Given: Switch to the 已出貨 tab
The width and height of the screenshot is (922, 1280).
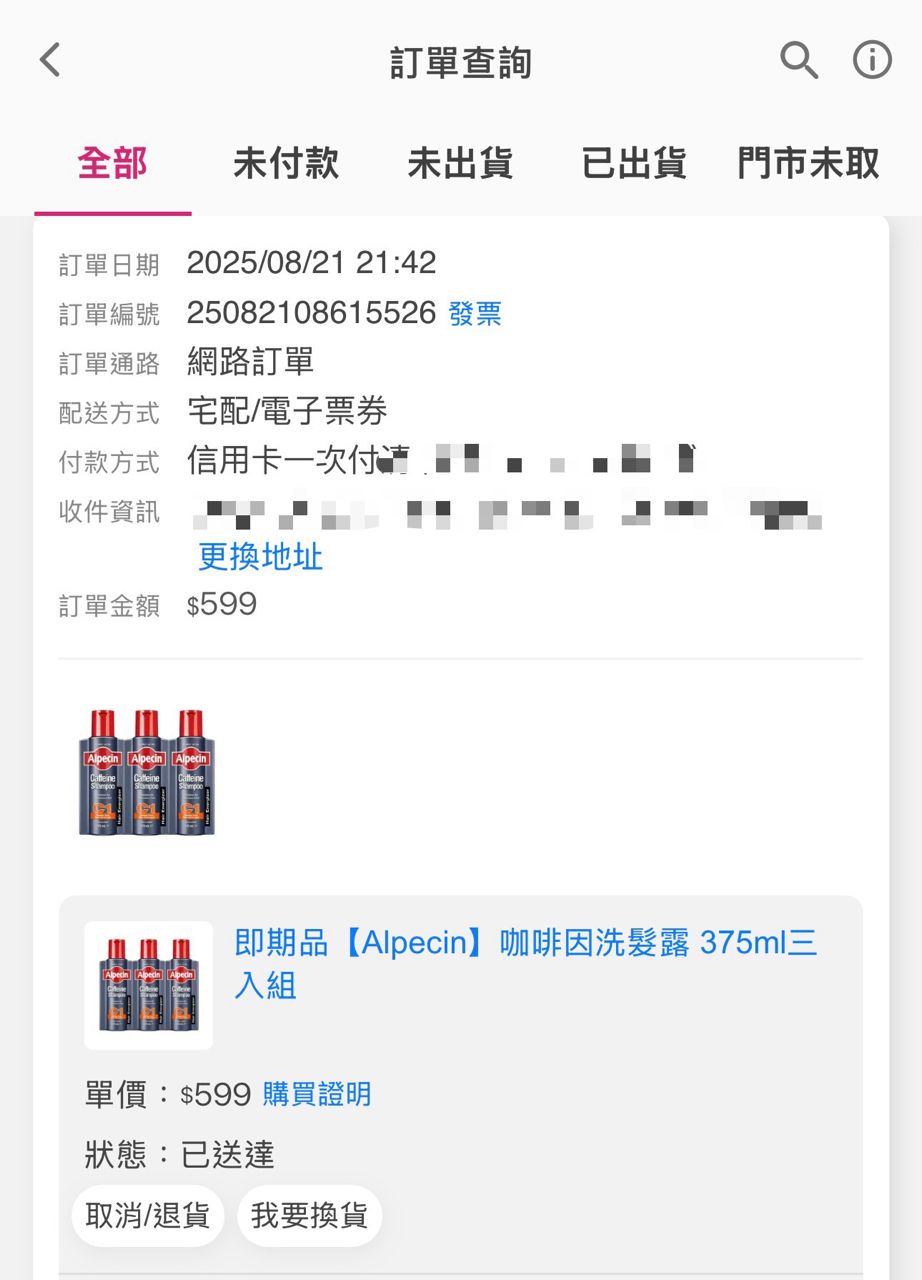Looking at the screenshot, I should [634, 163].
